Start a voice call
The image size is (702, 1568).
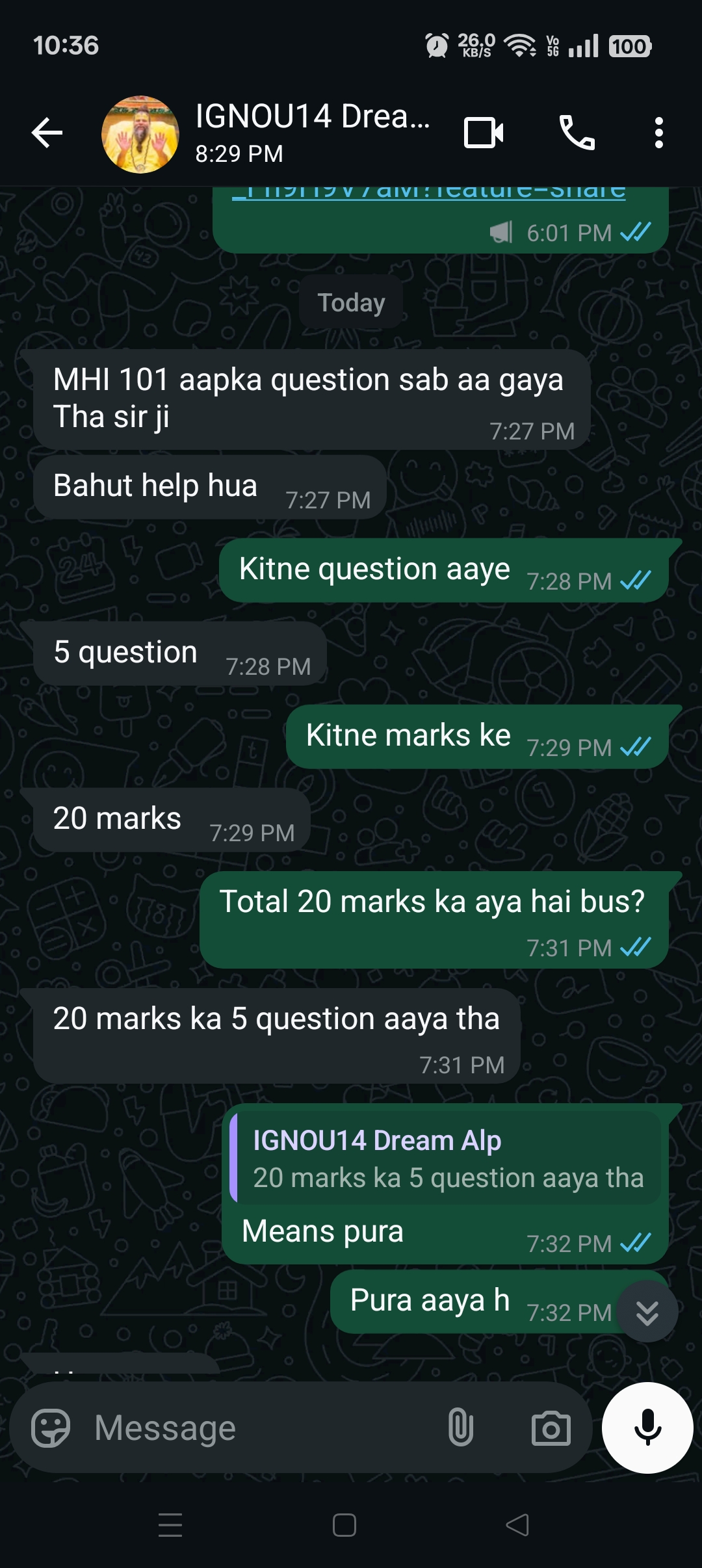coord(577,133)
